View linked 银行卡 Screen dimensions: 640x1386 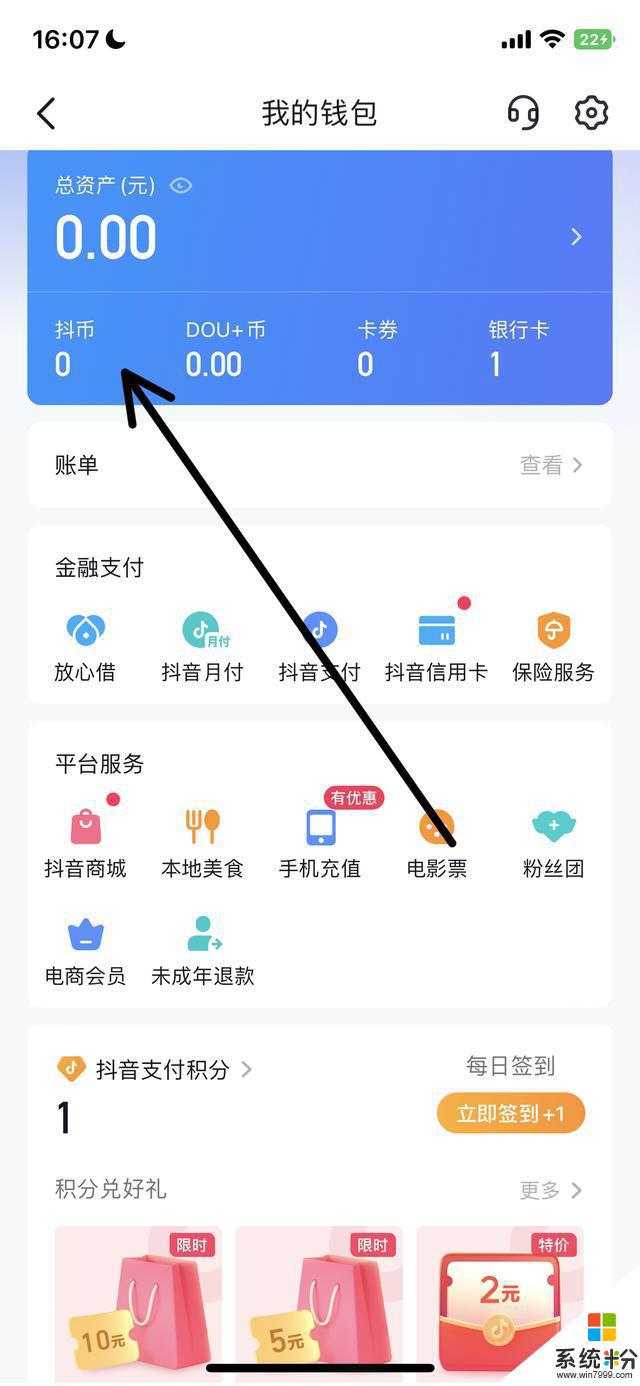pyautogui.click(x=518, y=349)
